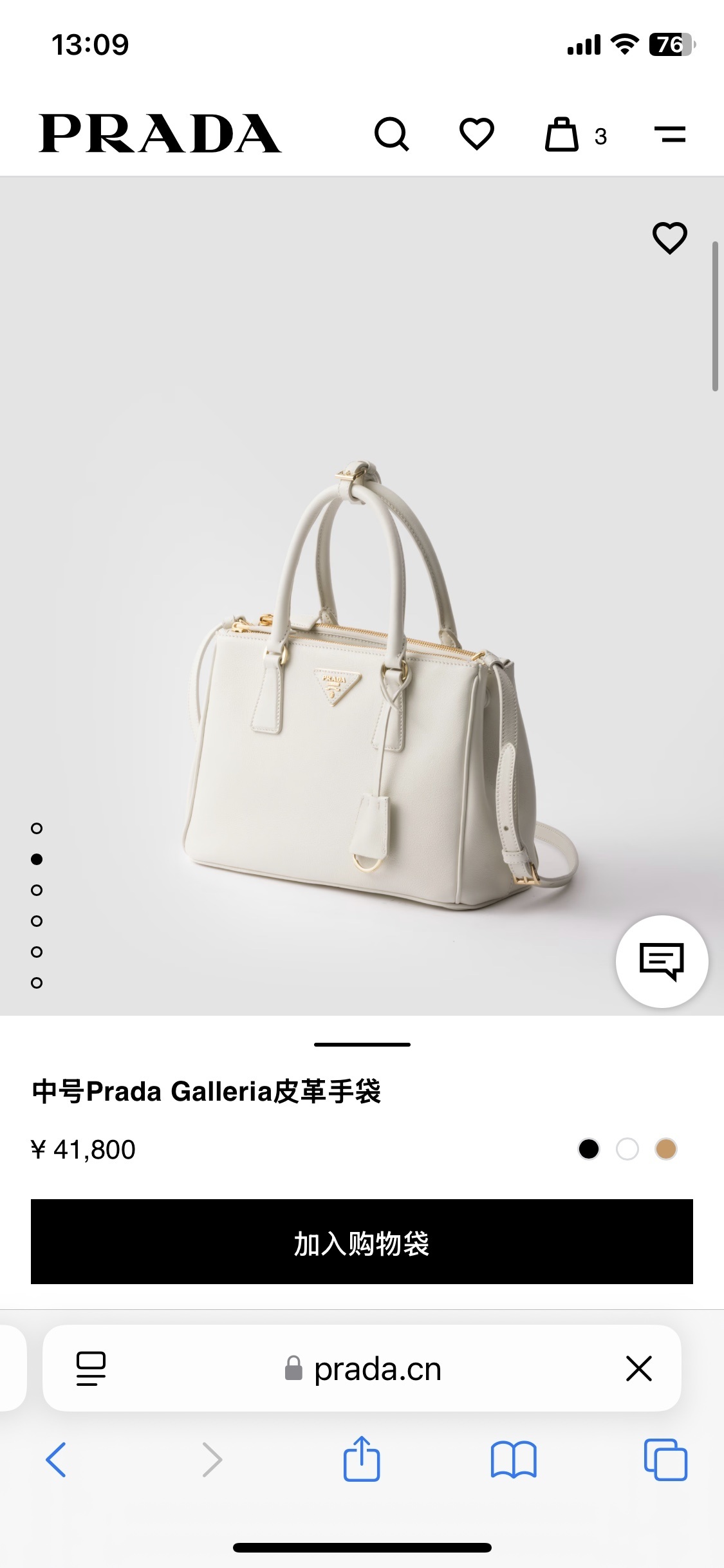Jump to the first product image dot
This screenshot has width=724, height=1568.
[37, 828]
